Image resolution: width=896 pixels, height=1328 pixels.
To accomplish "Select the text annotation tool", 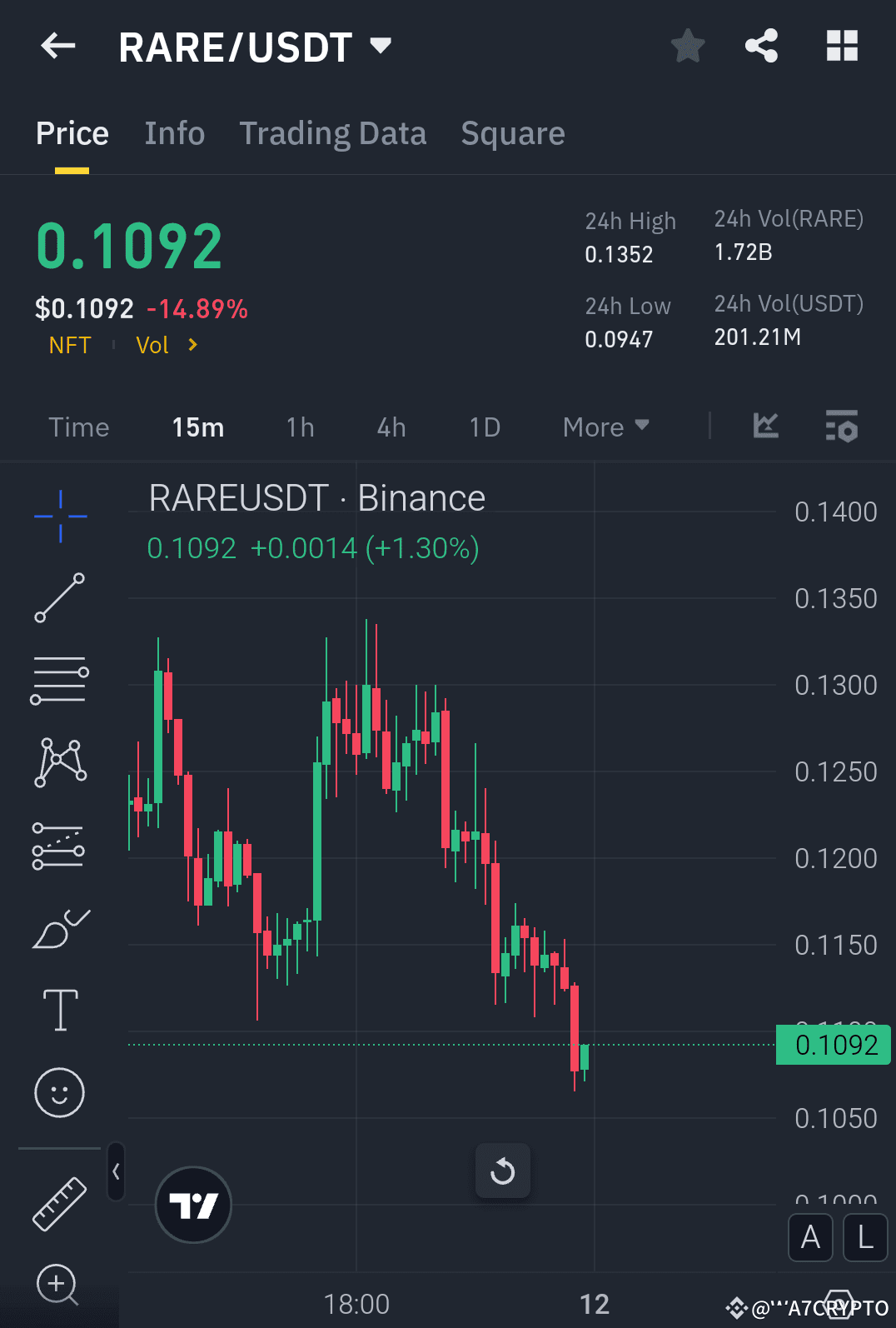I will 59,1010.
